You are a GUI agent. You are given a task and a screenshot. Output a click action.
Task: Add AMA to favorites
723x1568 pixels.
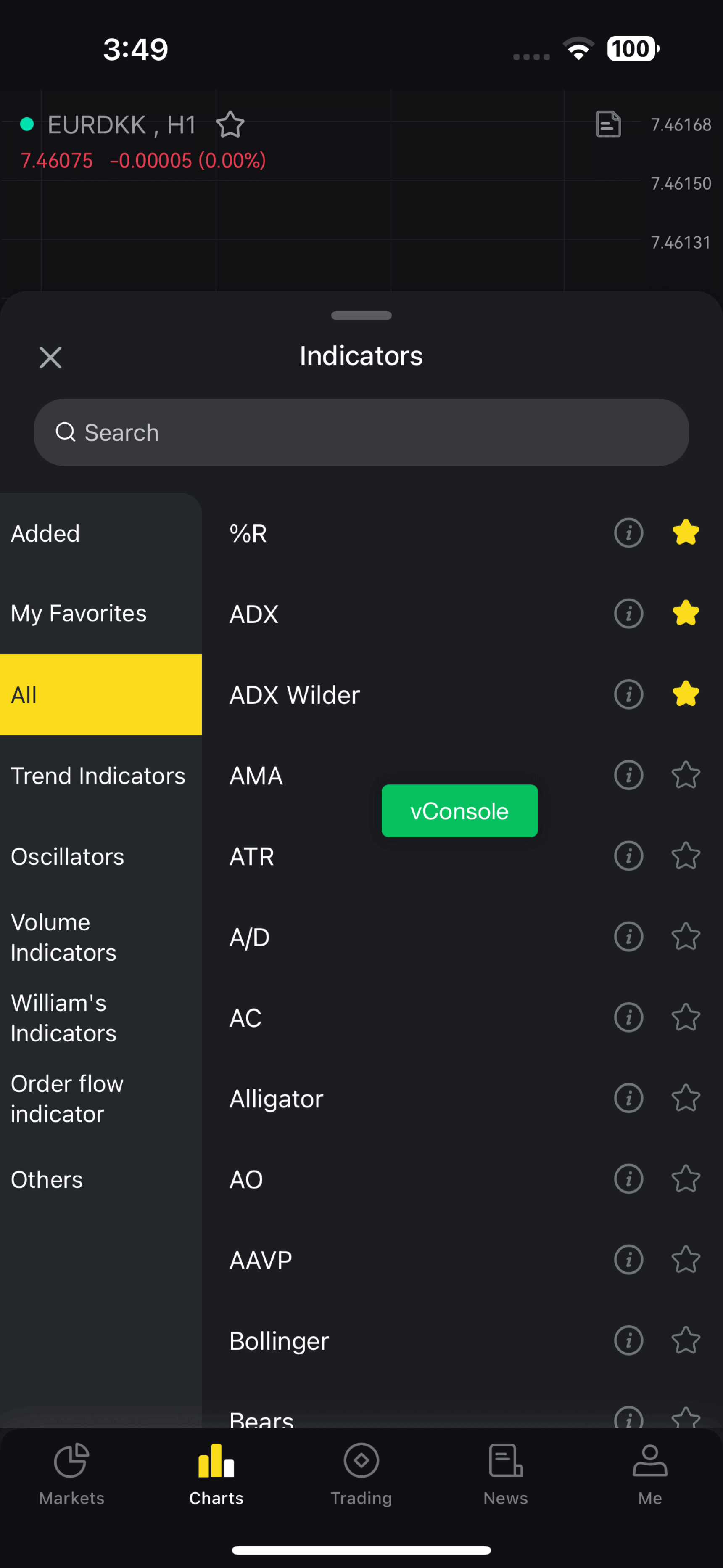click(686, 775)
